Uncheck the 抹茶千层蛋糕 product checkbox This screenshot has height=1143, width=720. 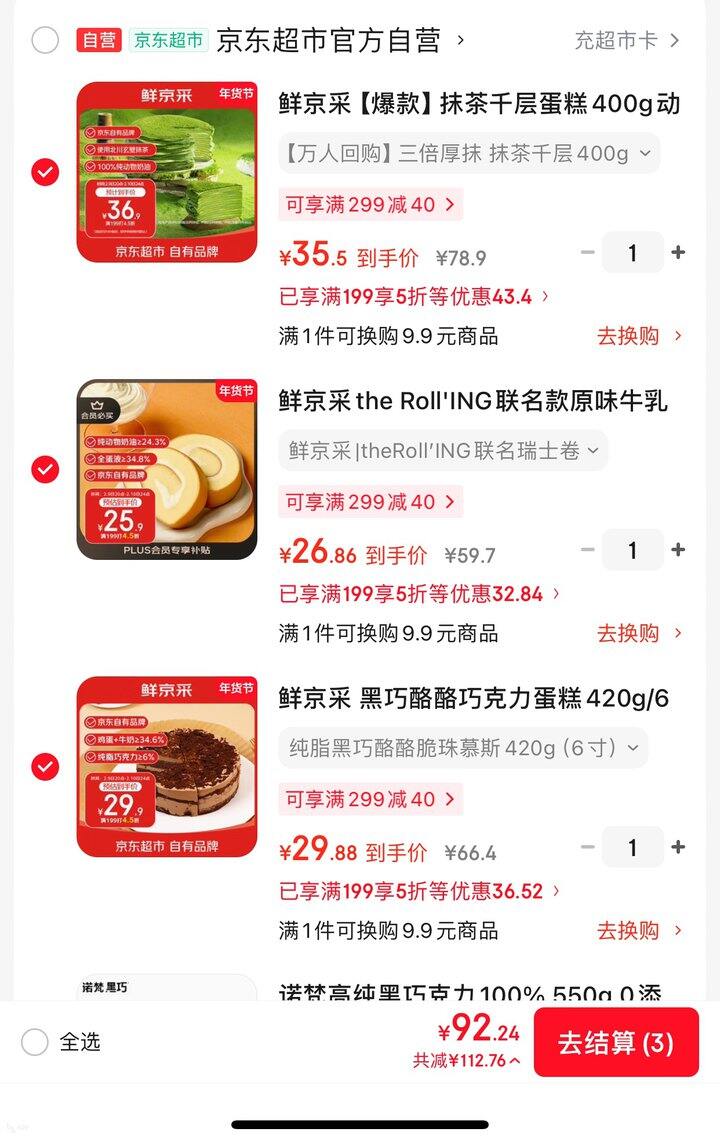(x=44, y=169)
